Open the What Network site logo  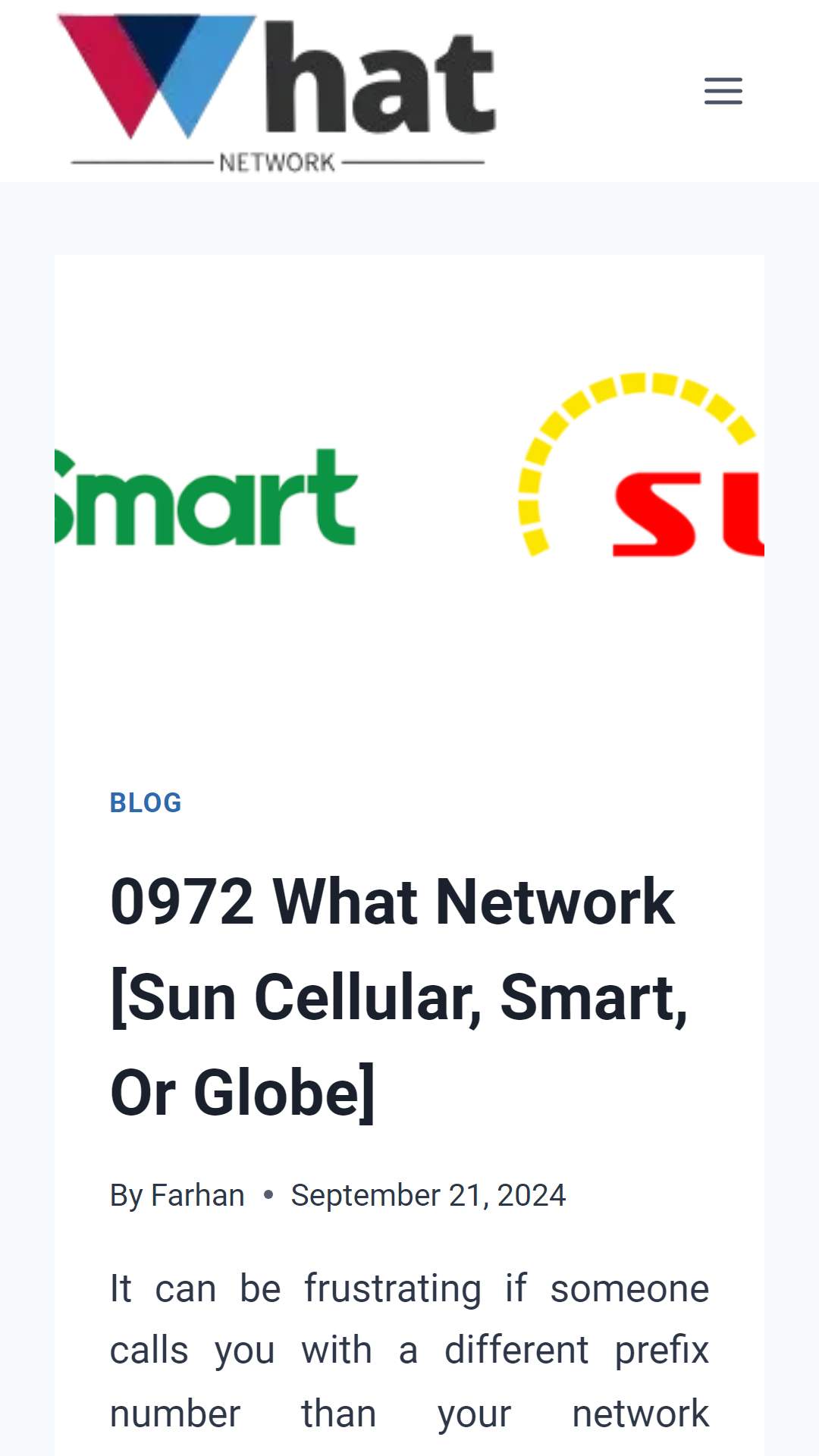click(x=277, y=93)
